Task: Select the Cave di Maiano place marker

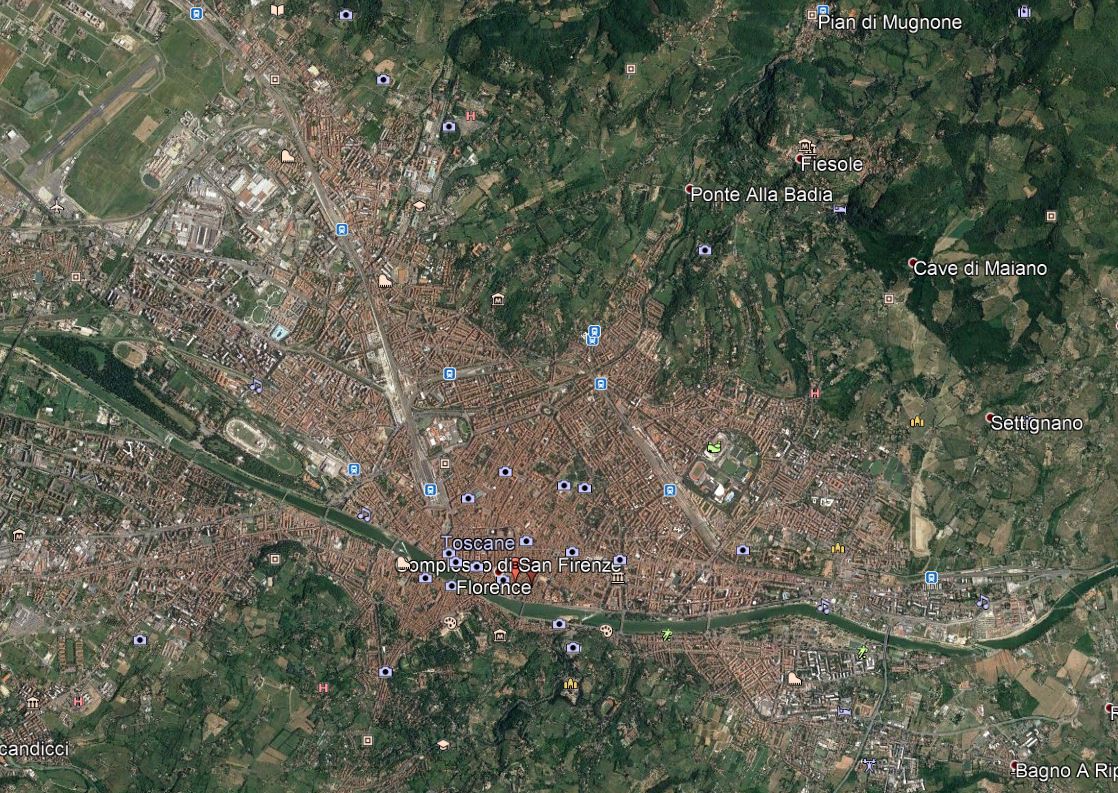Action: [912, 263]
